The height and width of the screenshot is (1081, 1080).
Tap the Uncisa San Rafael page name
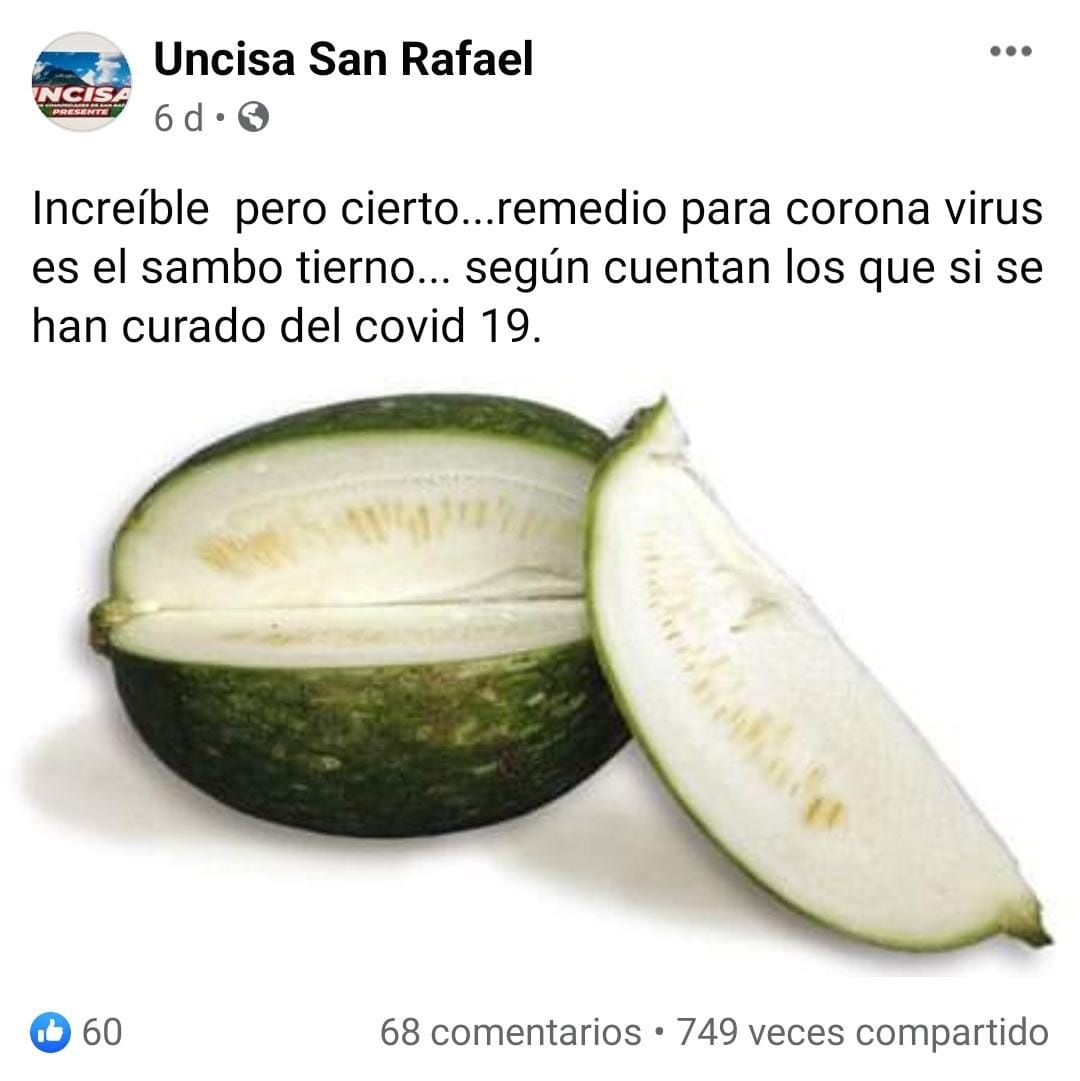click(343, 60)
